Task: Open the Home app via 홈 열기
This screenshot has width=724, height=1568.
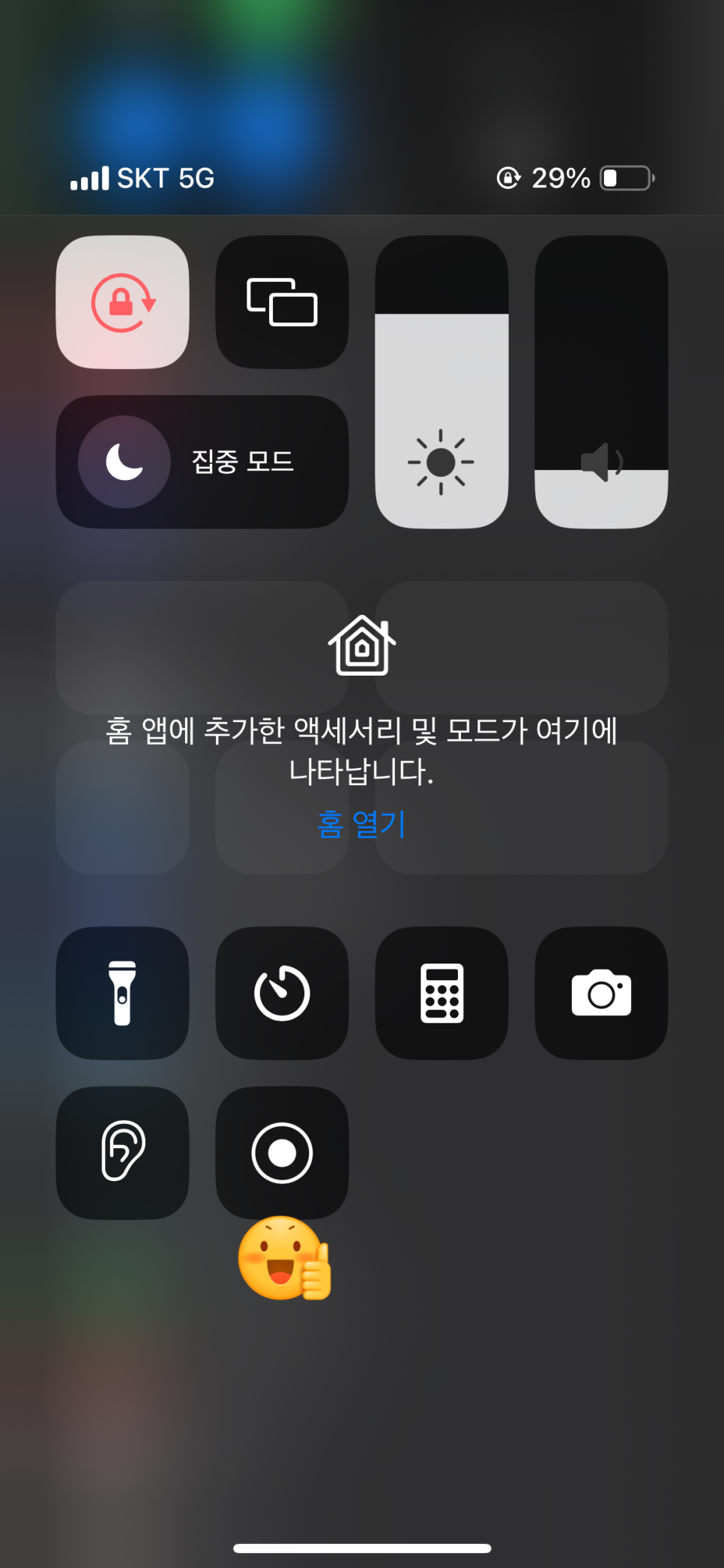Action: tap(361, 824)
